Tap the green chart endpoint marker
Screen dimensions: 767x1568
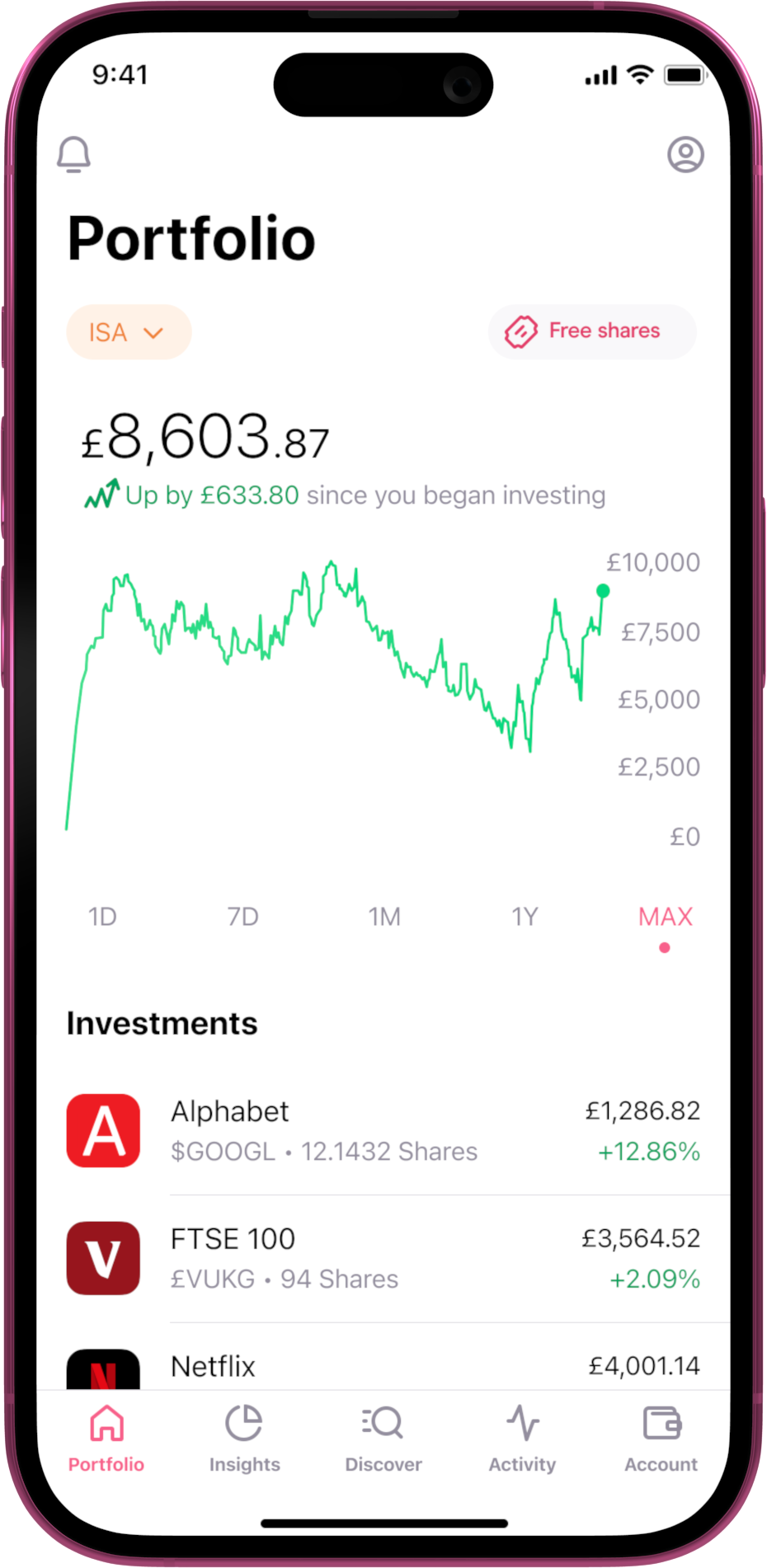603,590
